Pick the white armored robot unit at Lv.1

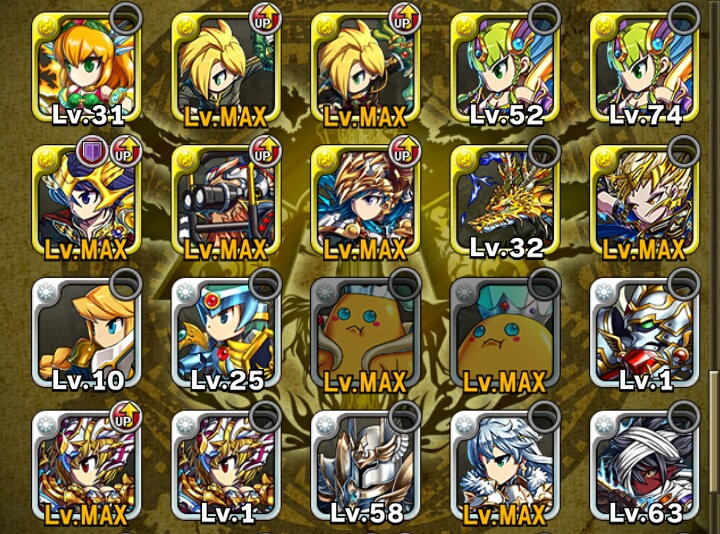point(645,332)
